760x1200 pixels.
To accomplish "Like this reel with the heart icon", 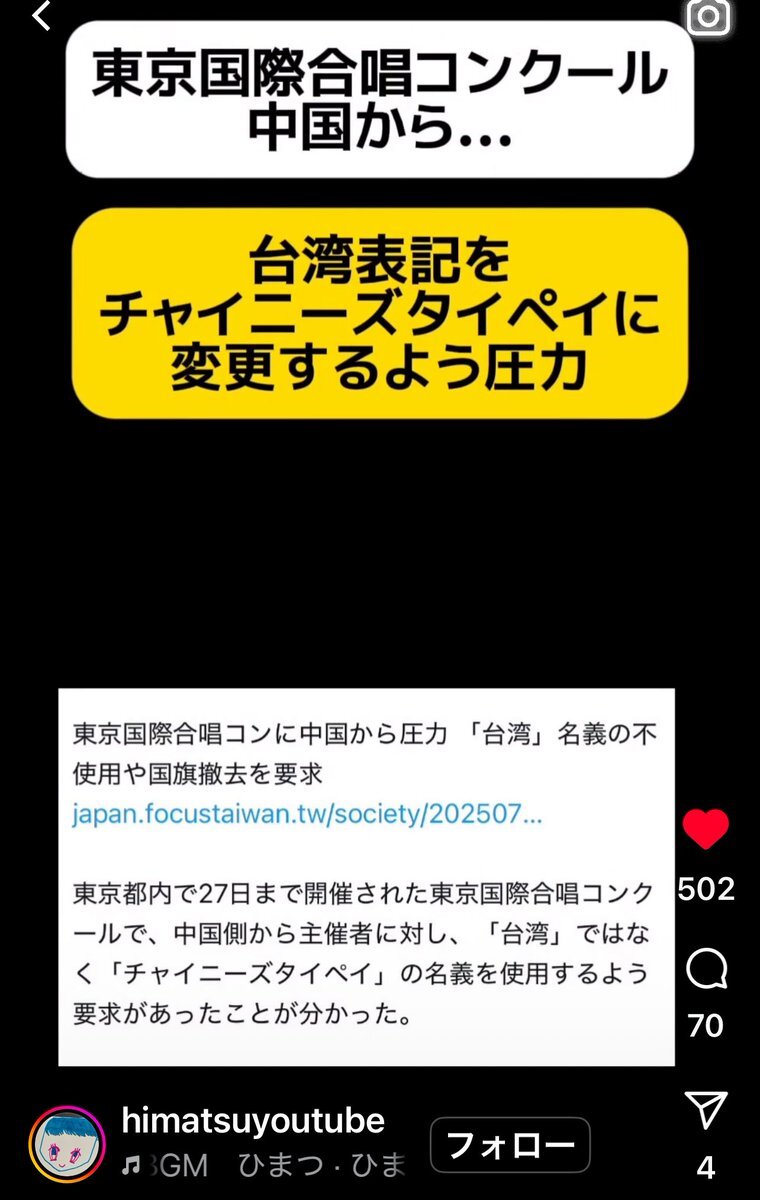I will 706,829.
